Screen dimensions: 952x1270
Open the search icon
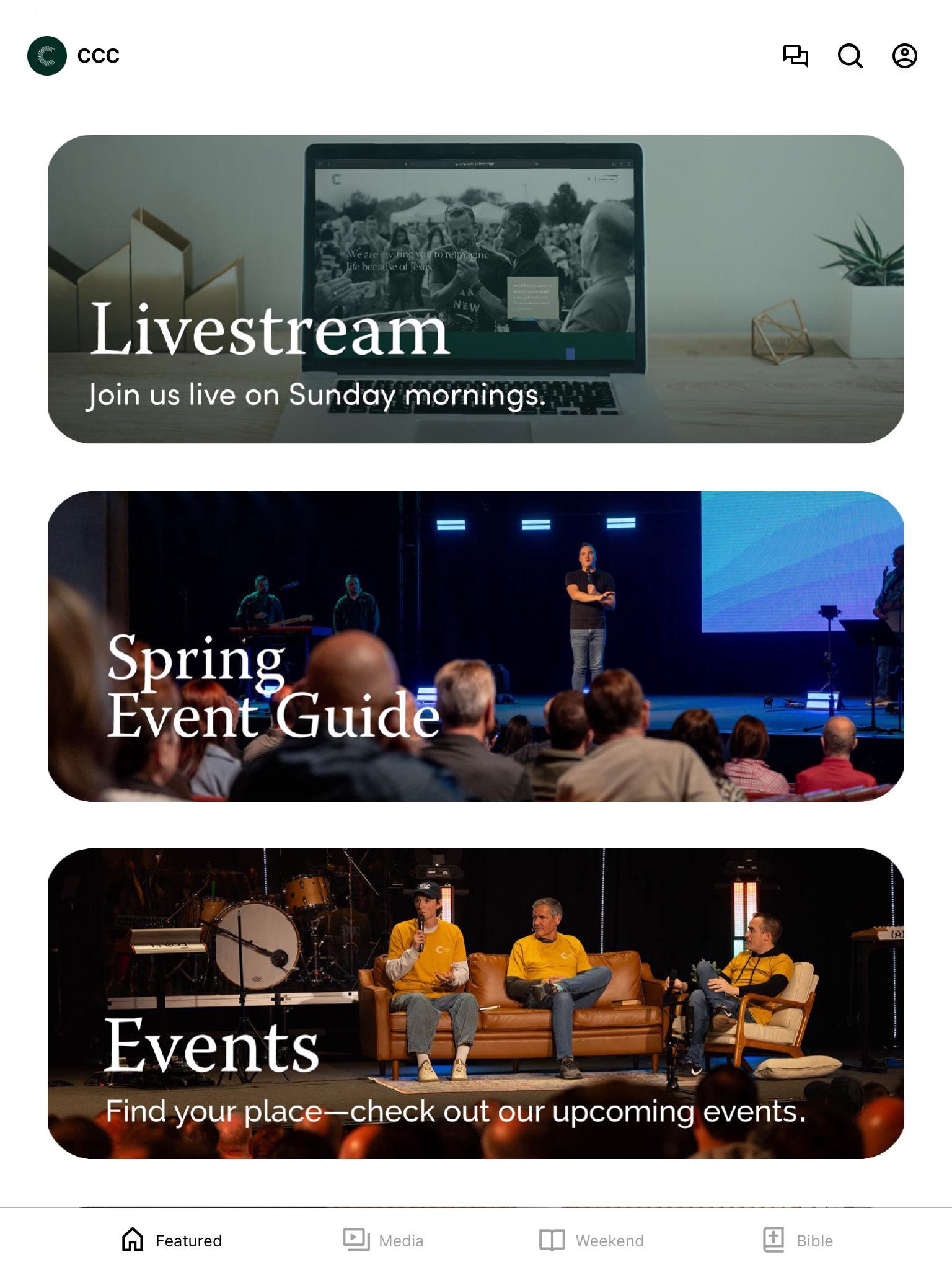850,56
